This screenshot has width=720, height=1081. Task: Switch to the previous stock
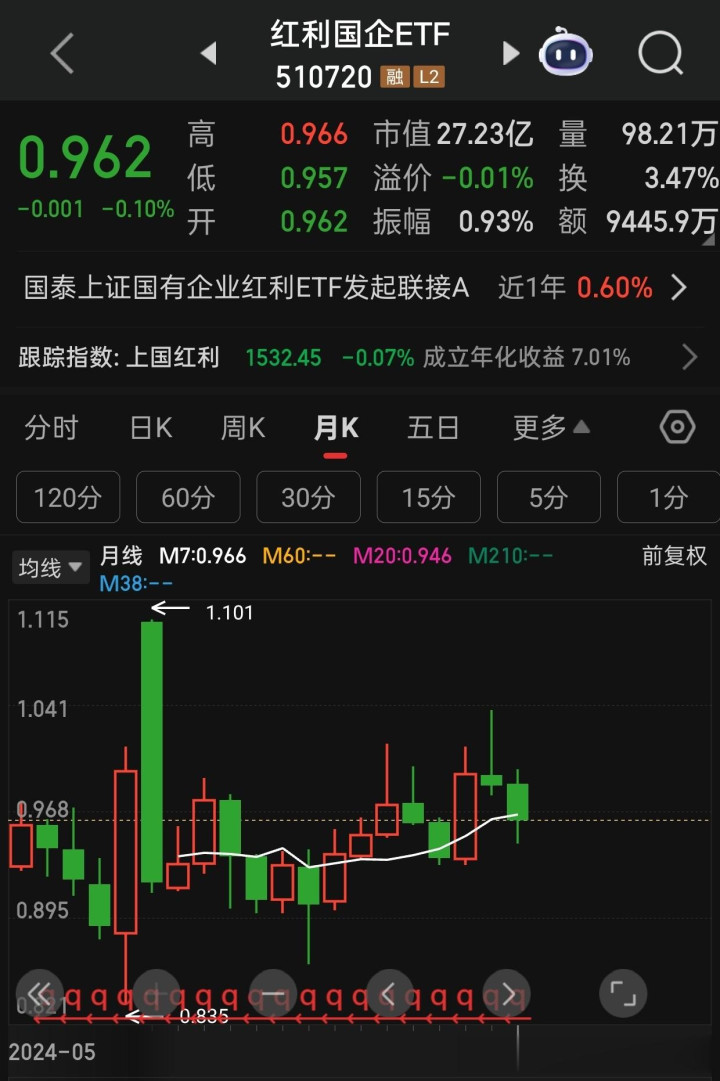tap(208, 53)
